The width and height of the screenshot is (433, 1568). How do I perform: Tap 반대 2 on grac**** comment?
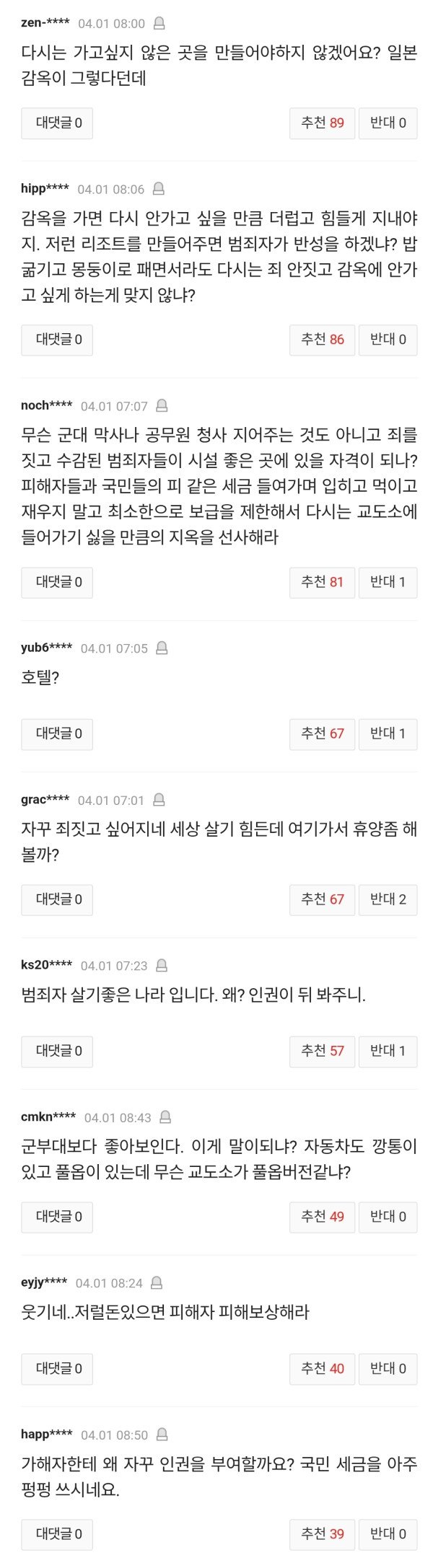click(x=388, y=899)
